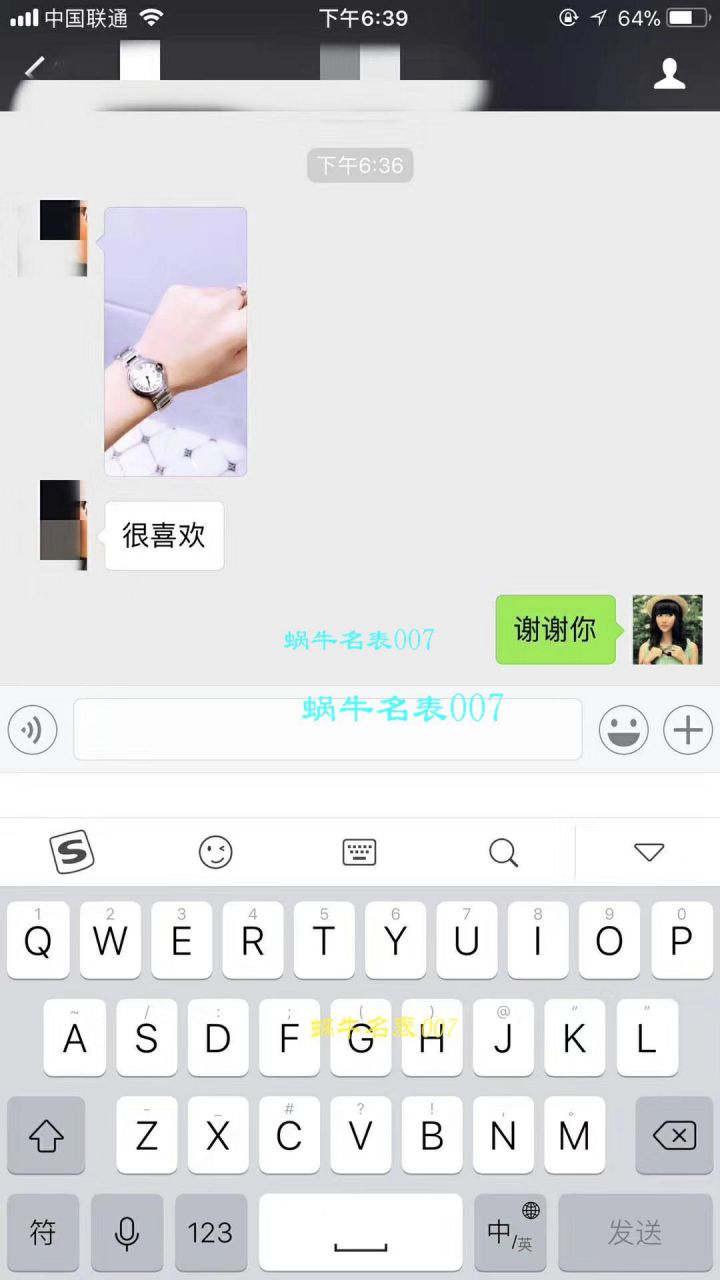Open the wristwatch photo message
This screenshot has width=720, height=1280.
[175, 341]
